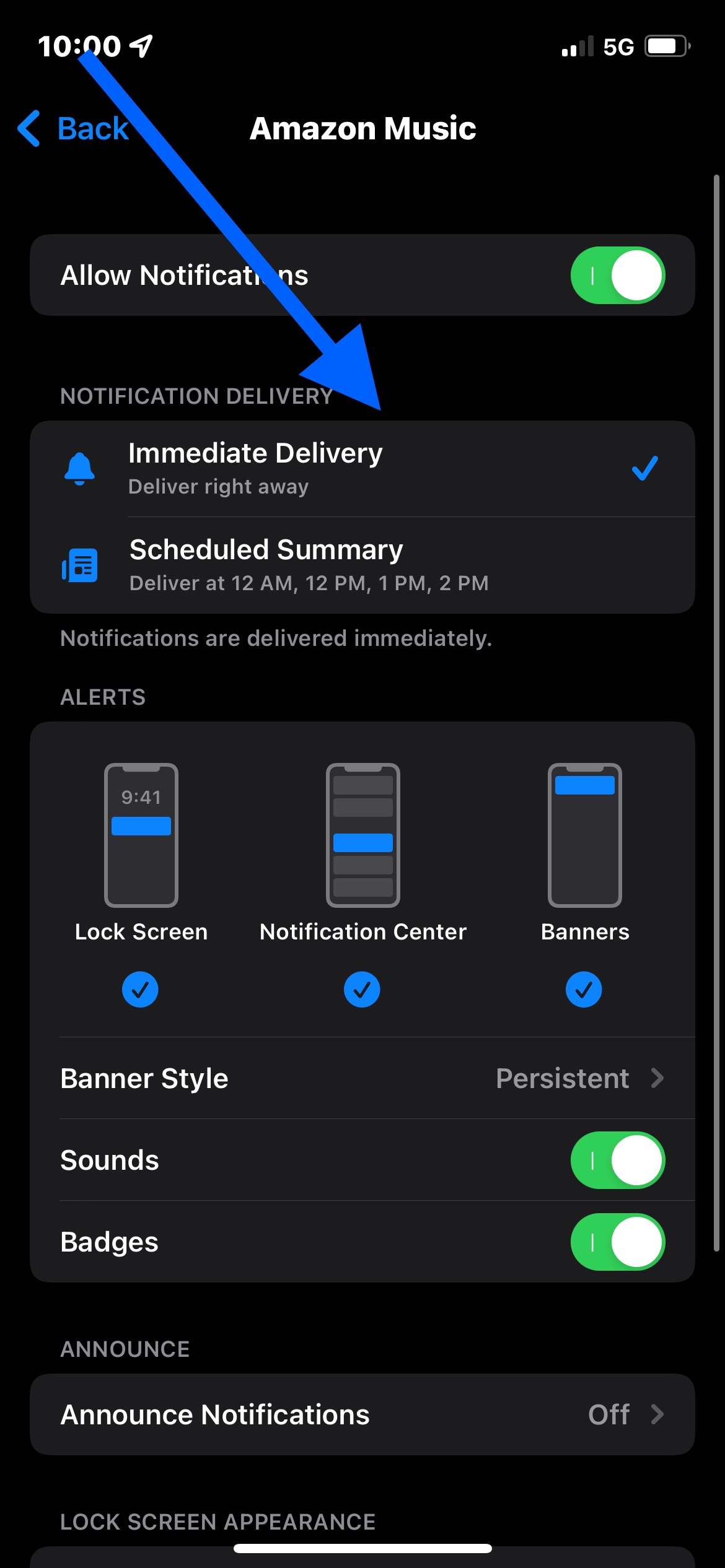This screenshot has height=1568, width=725.
Task: Disable the Badges switch
Action: click(617, 1242)
